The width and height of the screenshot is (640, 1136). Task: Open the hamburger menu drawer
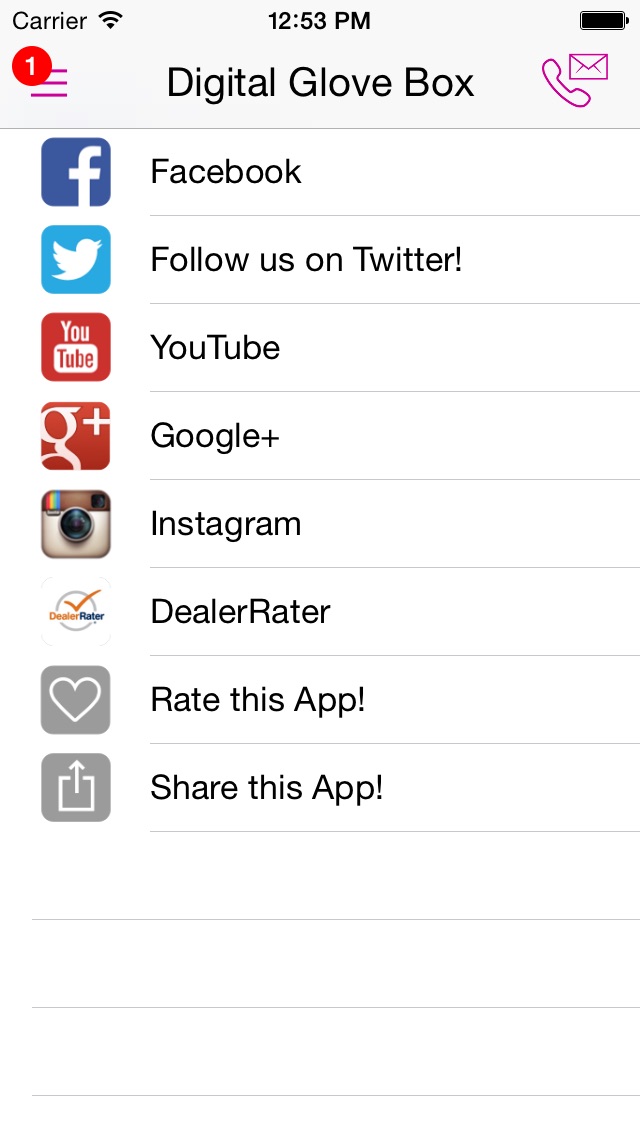point(48,82)
